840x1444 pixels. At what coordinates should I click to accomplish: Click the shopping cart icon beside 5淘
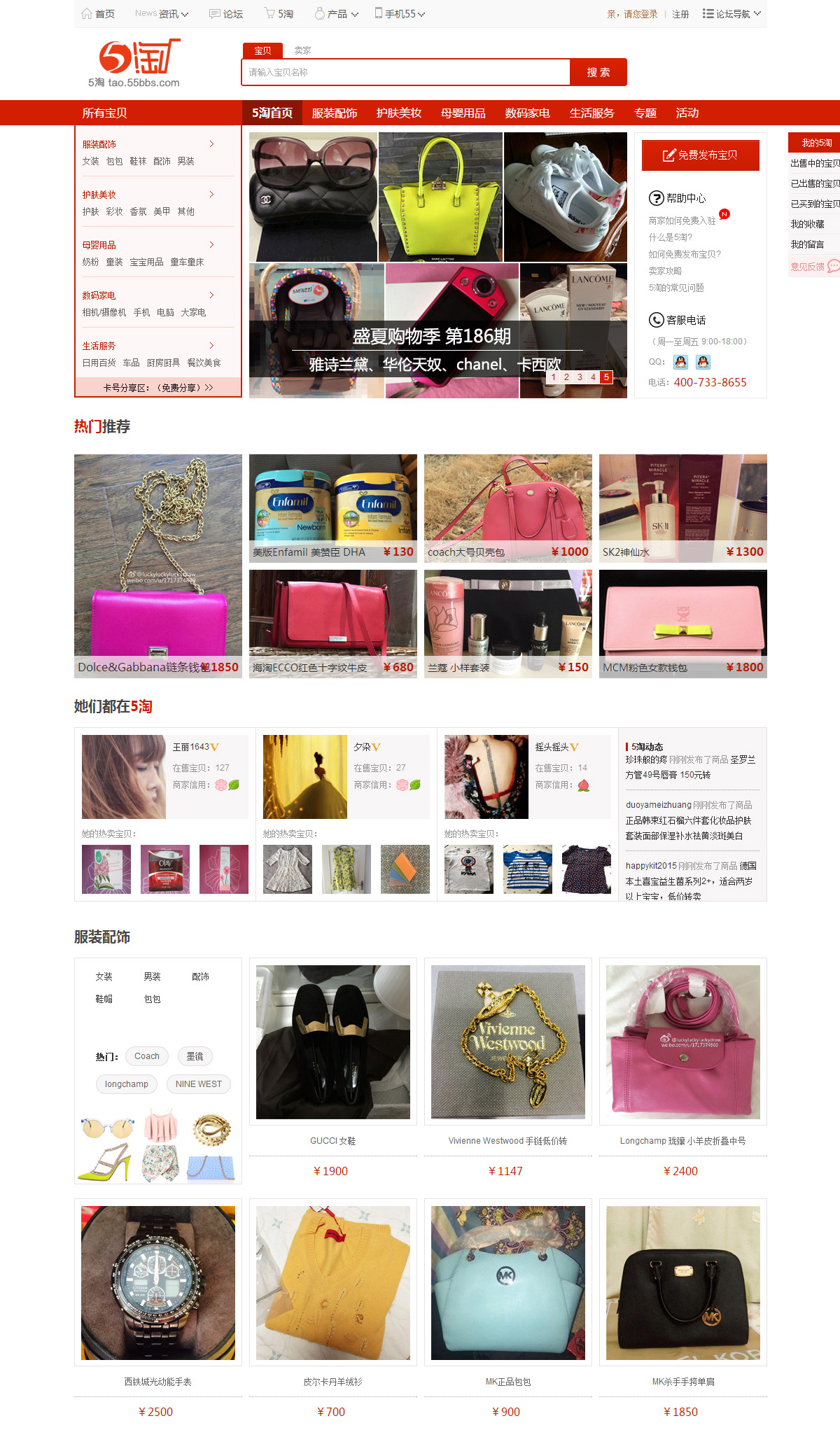click(268, 13)
